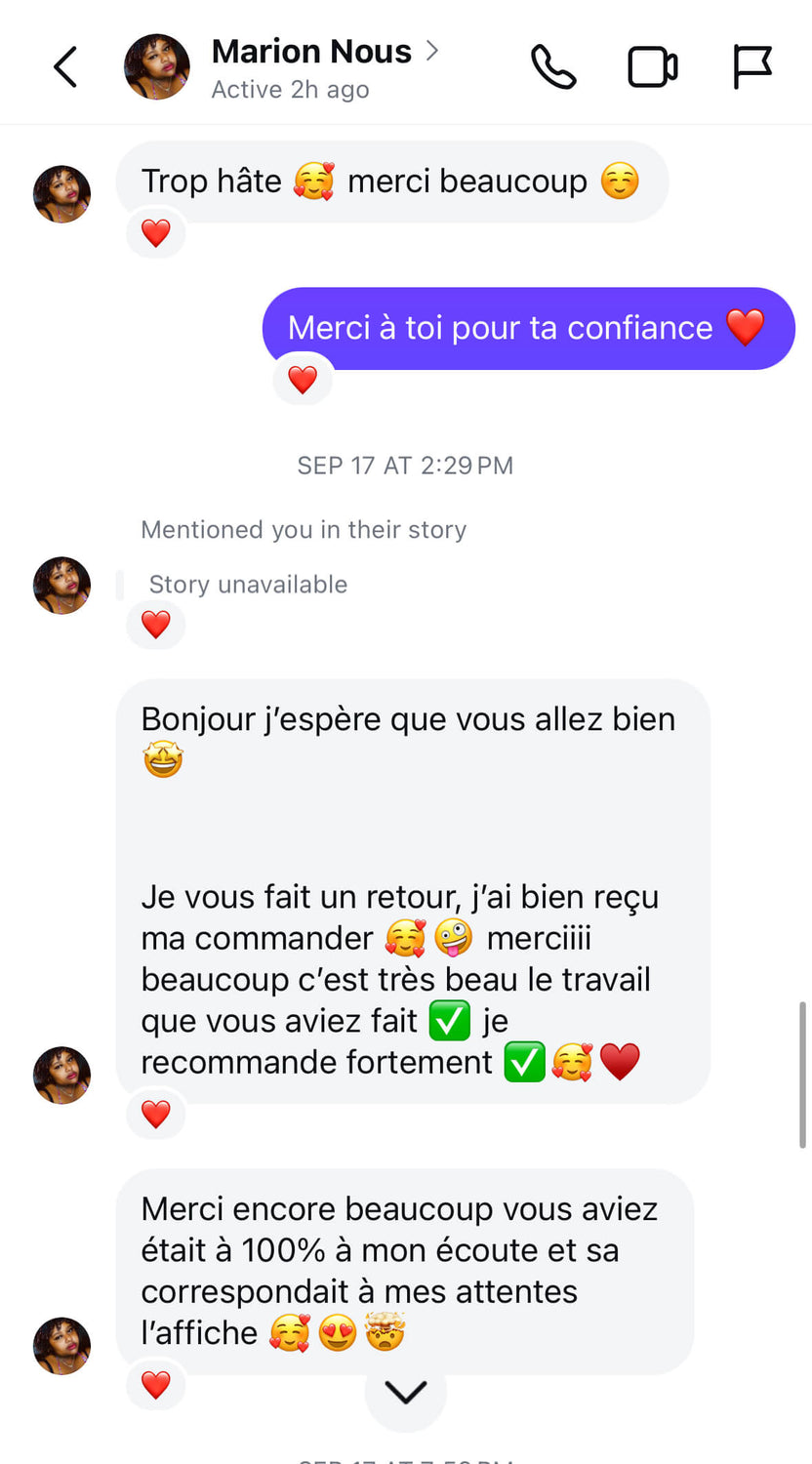Start a video call with Marion Nous

[652, 67]
